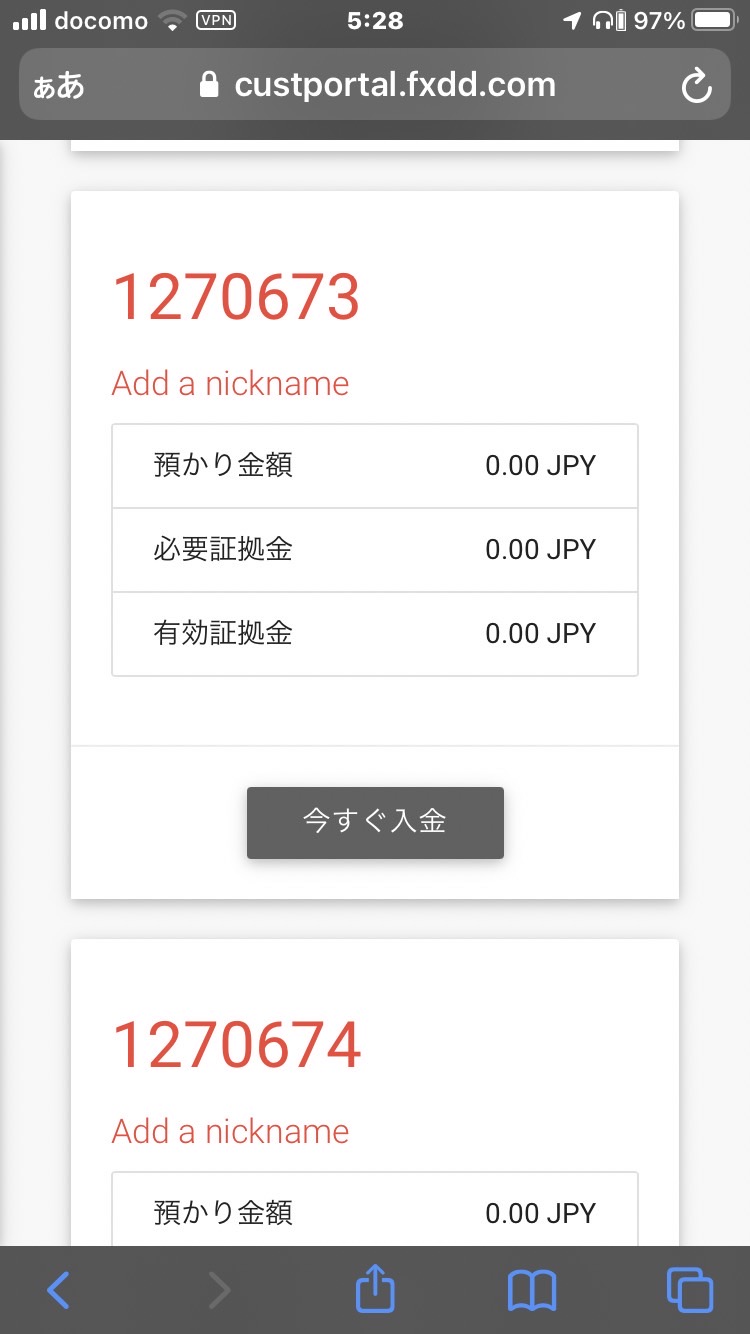Tap the 今すぐ入金 deposit button

pyautogui.click(x=375, y=822)
